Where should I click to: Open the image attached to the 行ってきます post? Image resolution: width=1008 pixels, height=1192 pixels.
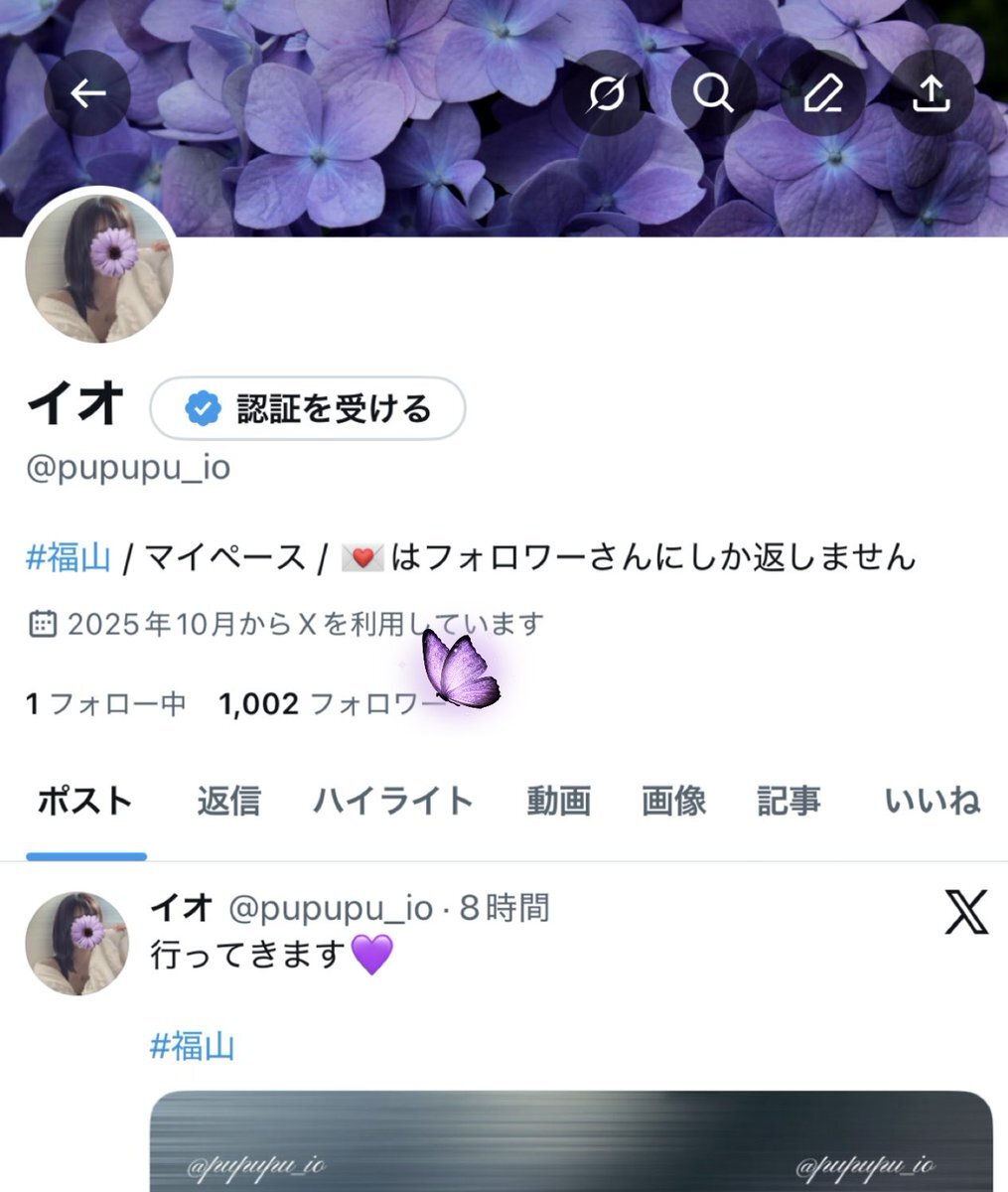[571, 1142]
